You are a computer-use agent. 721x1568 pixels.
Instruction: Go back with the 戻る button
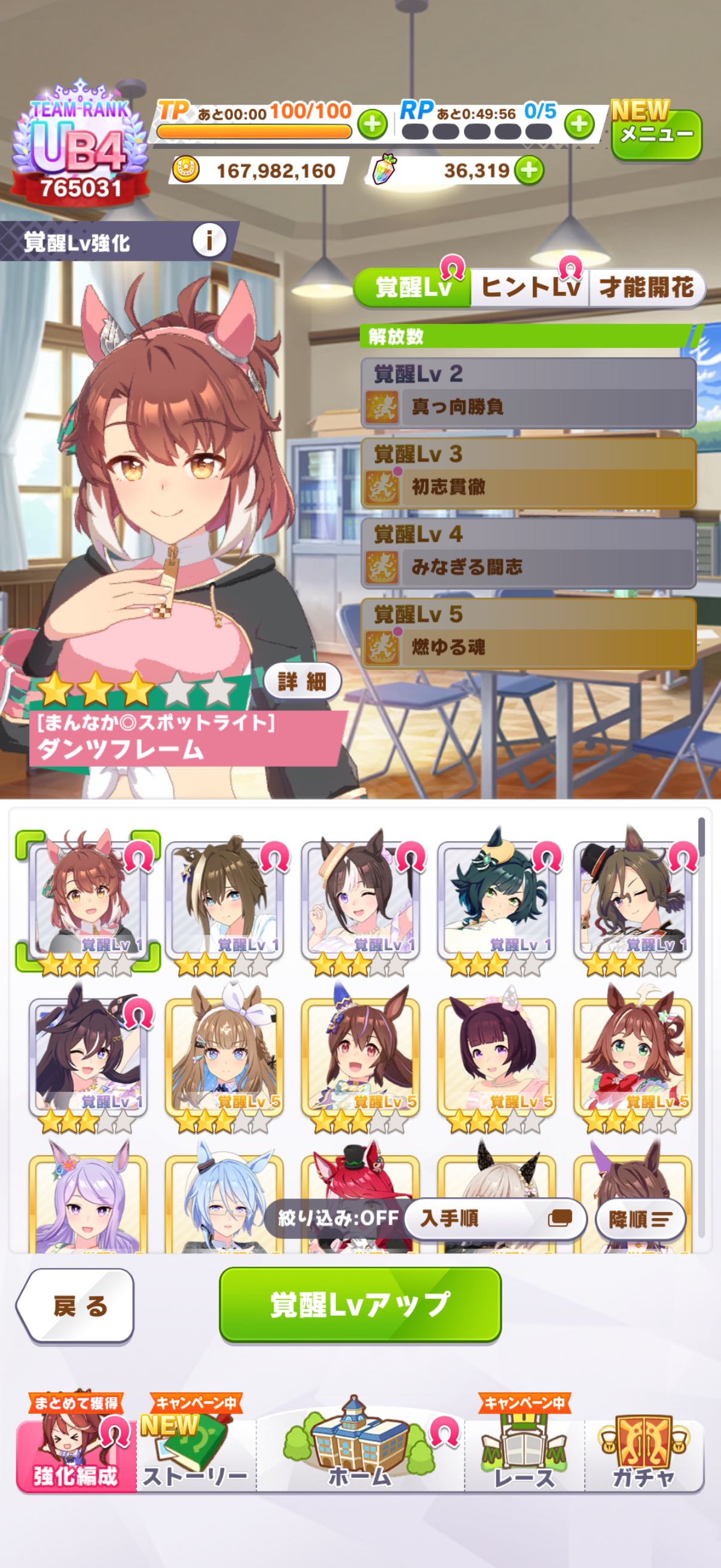[x=76, y=1305]
